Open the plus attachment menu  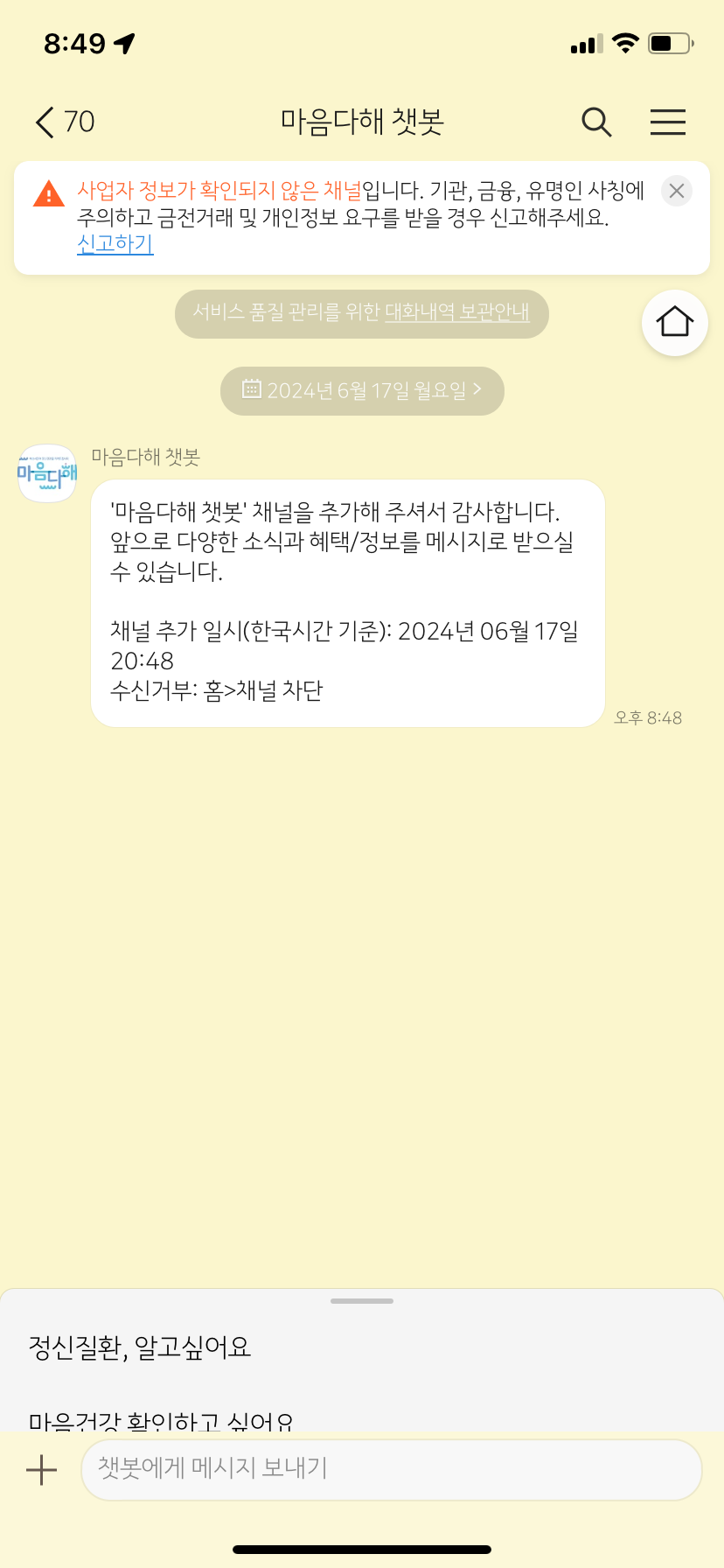[41, 1470]
